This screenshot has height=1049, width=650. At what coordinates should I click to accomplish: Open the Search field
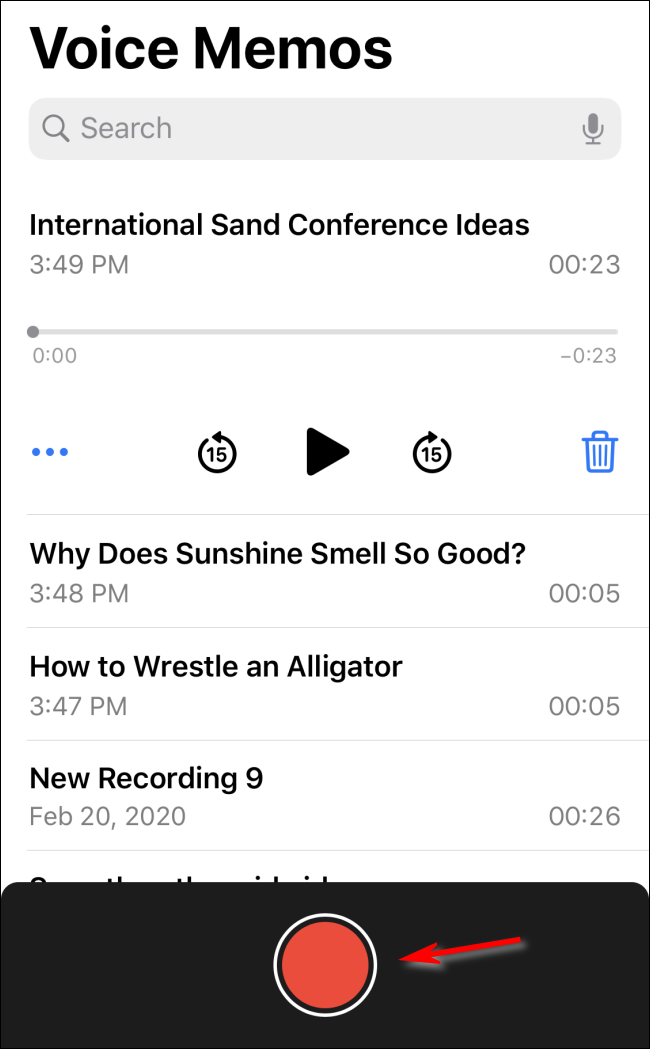click(300, 128)
